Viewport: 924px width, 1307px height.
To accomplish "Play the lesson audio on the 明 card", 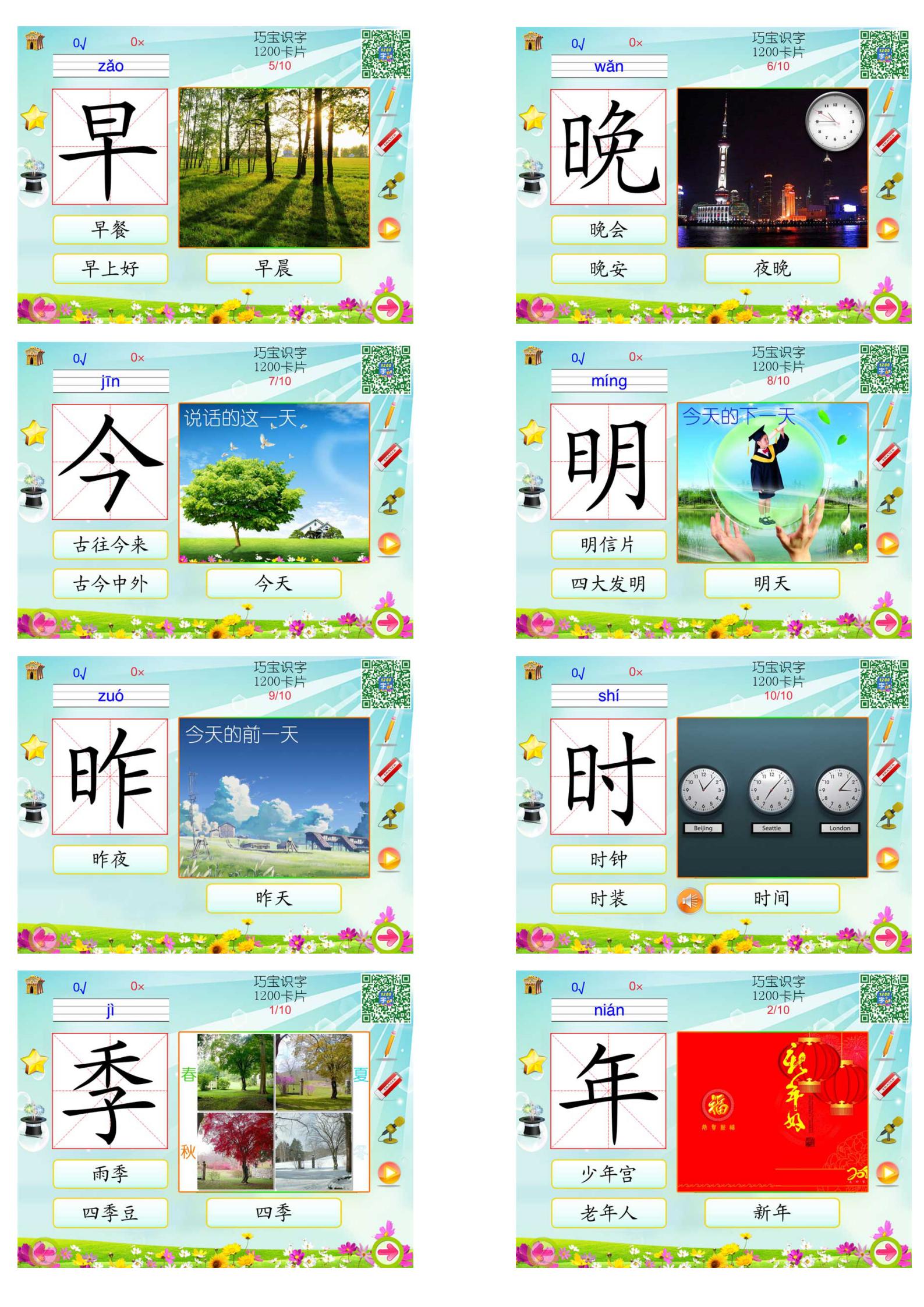I will point(887,544).
